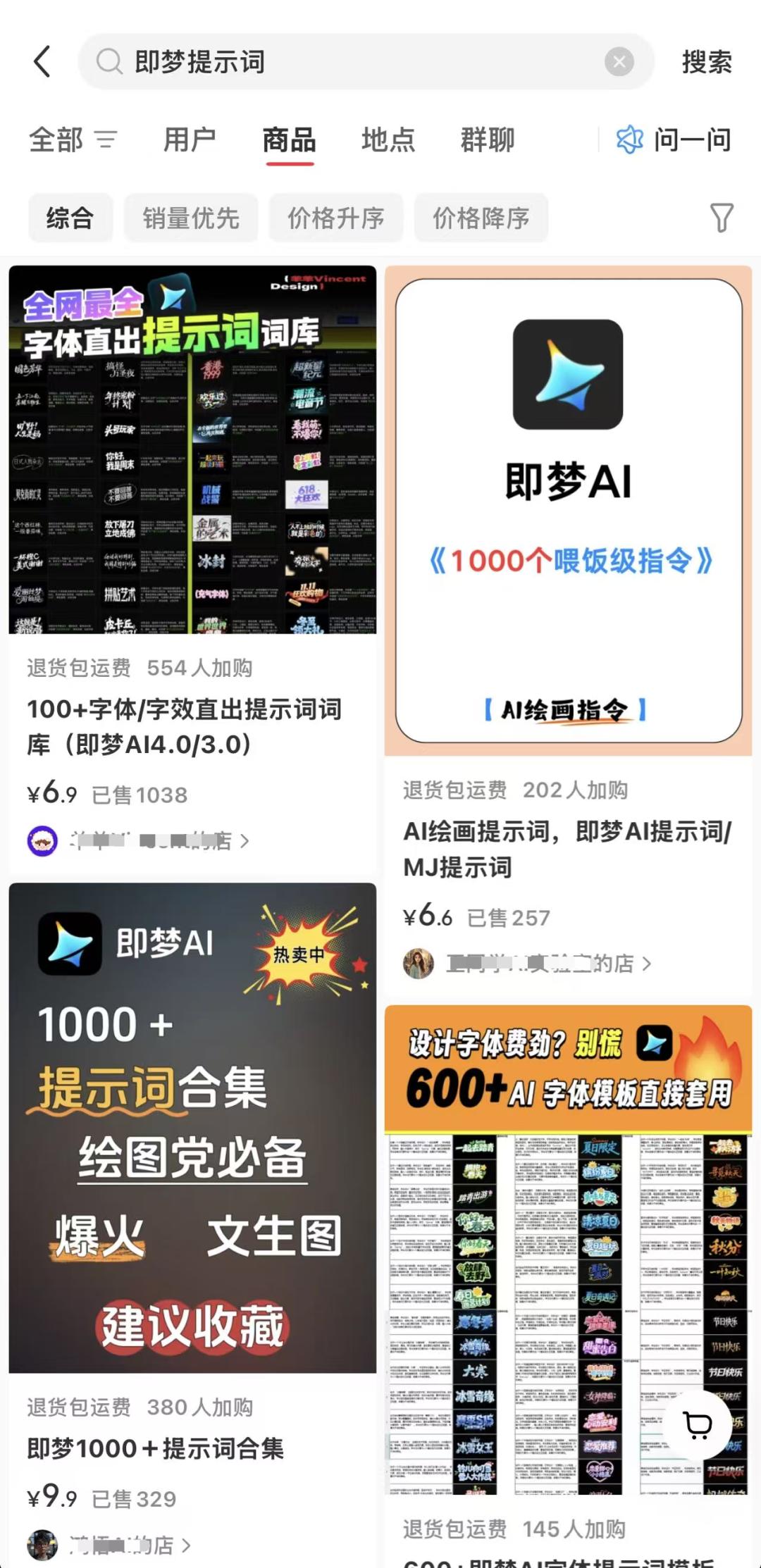Switch to the 全部 tab
The width and height of the screenshot is (761, 1568).
pyautogui.click(x=56, y=140)
